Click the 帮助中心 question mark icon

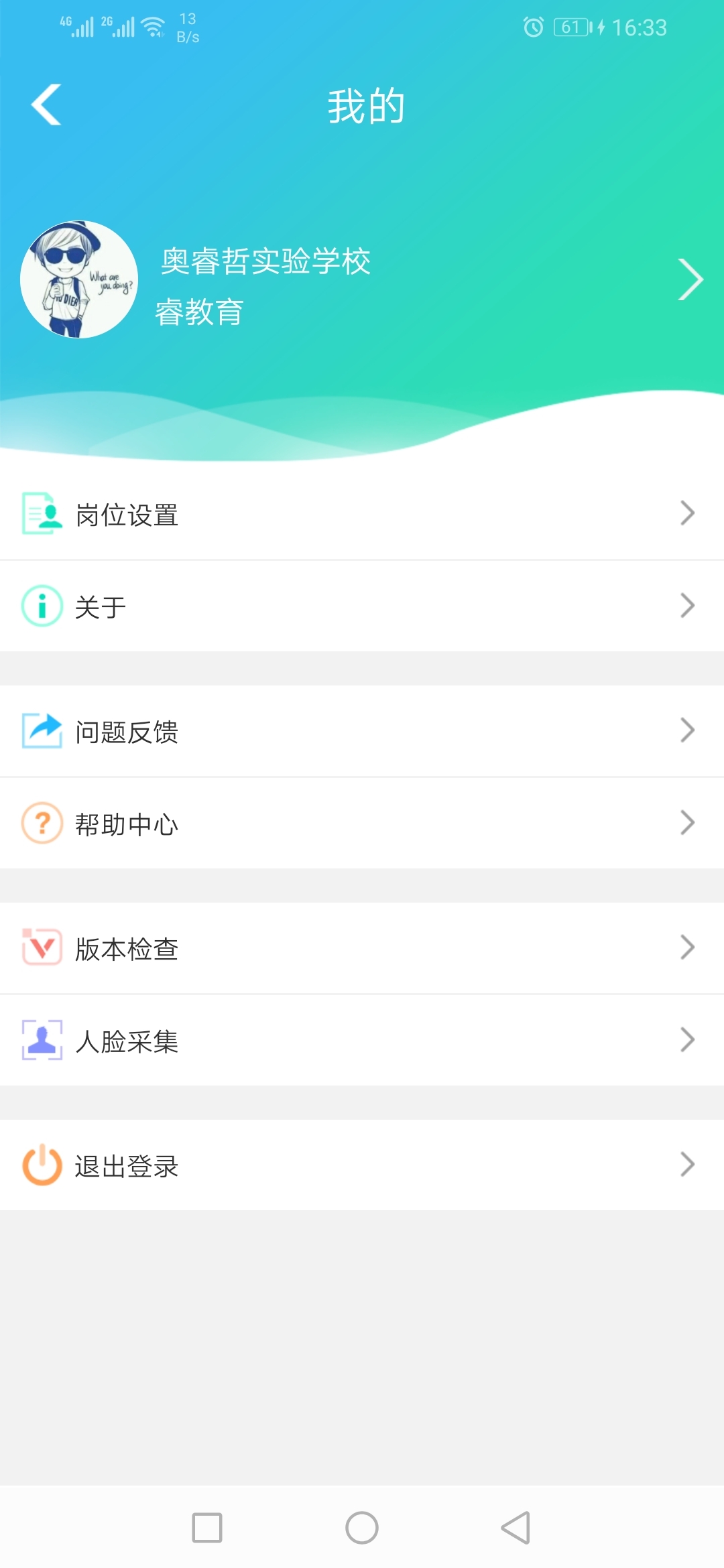pos(42,824)
